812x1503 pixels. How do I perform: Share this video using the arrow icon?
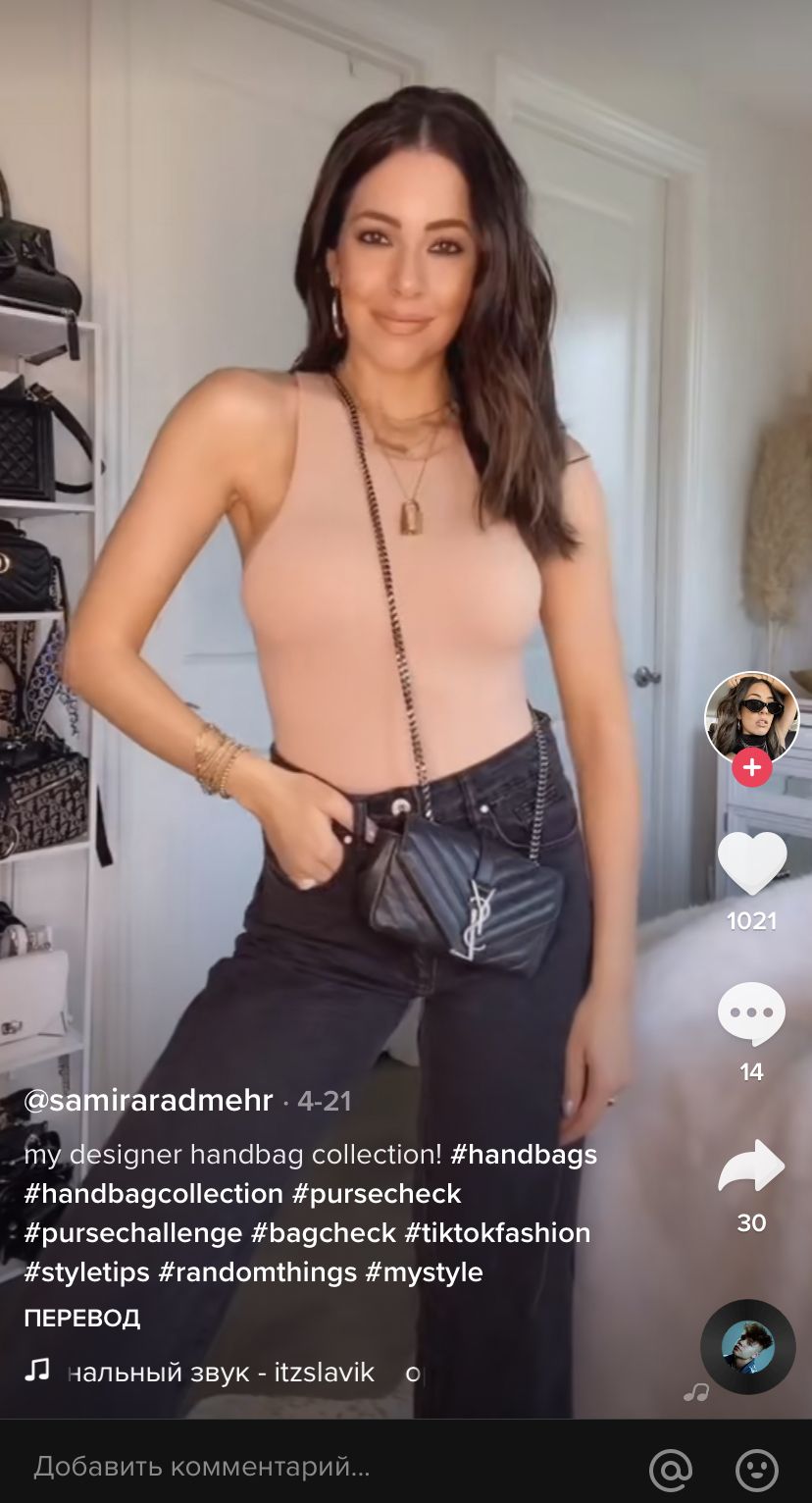pos(751,1166)
